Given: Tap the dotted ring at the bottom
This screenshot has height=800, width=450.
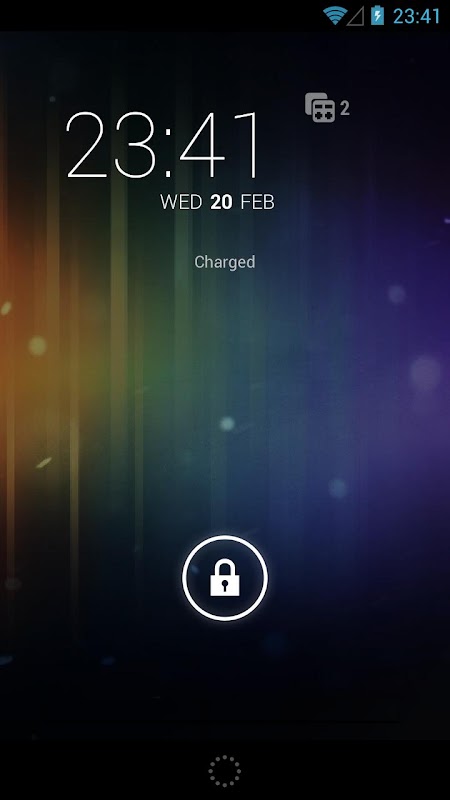Looking at the screenshot, I should point(224,770).
